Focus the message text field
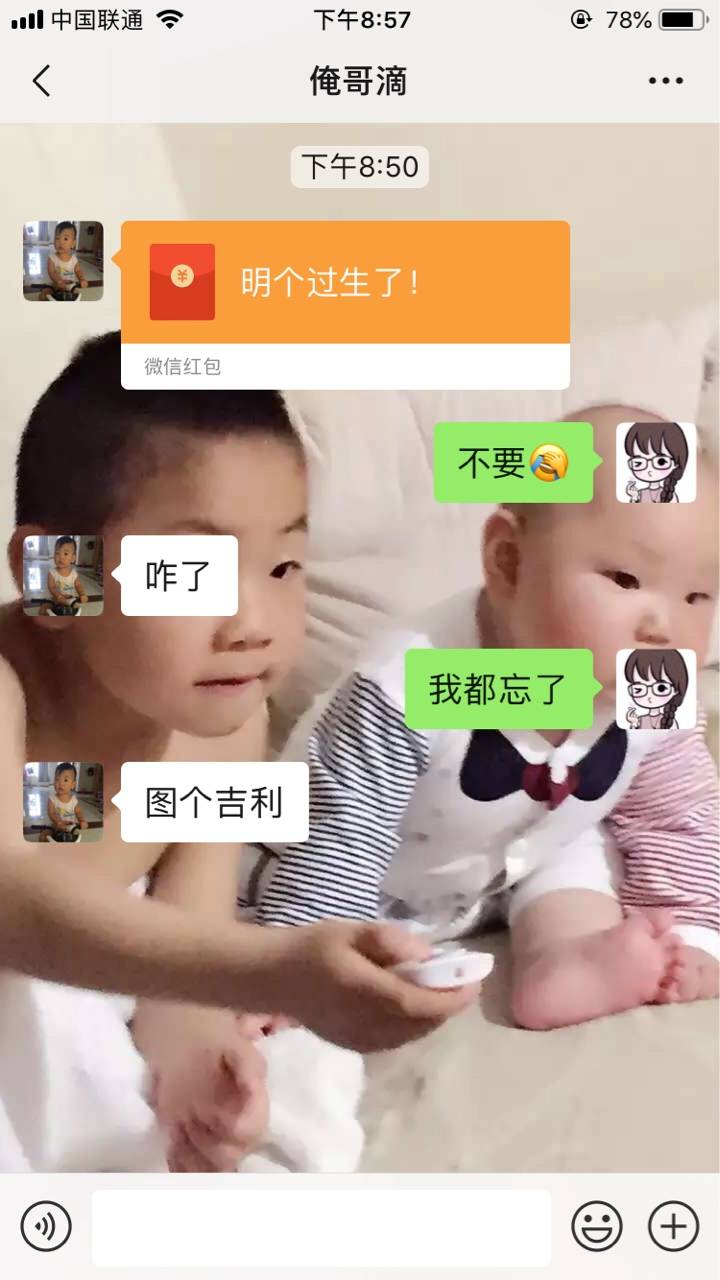Viewport: 720px width, 1280px height. coord(321,1227)
